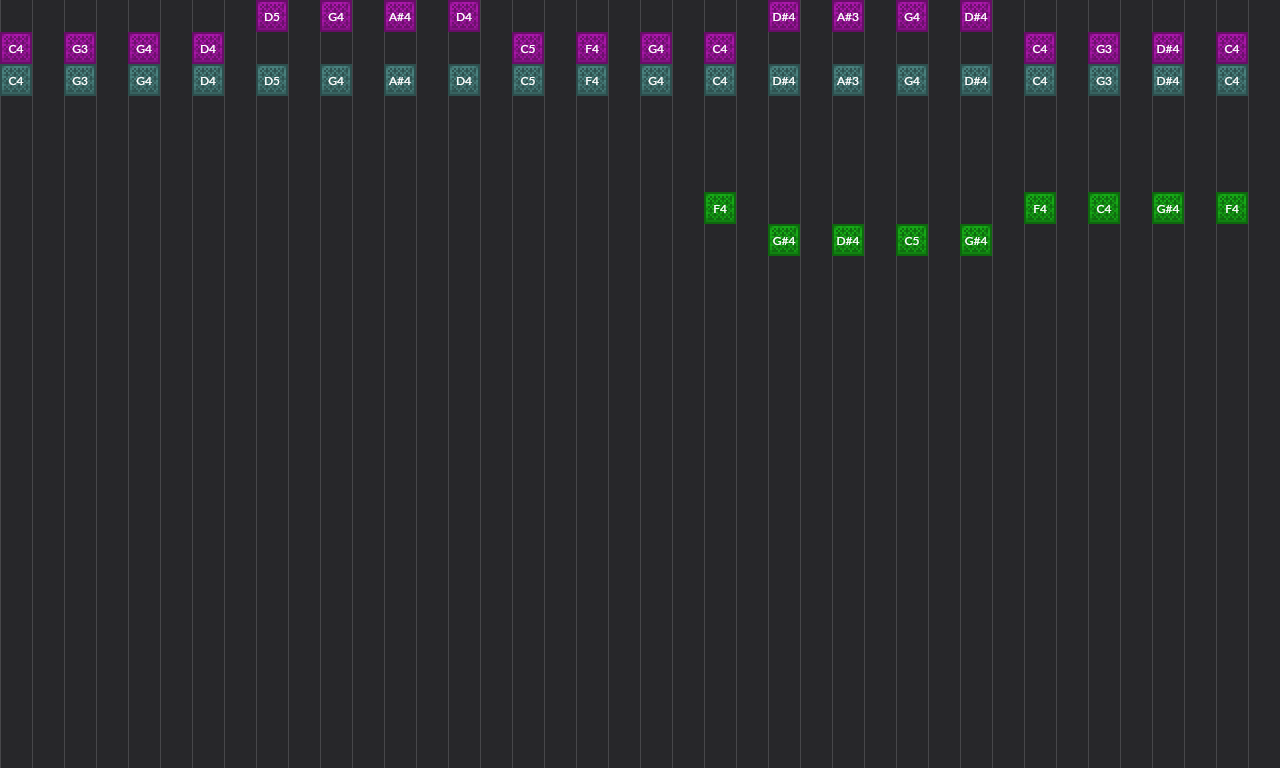Tap the green C5 note block
The width and height of the screenshot is (1280, 768).
[912, 241]
